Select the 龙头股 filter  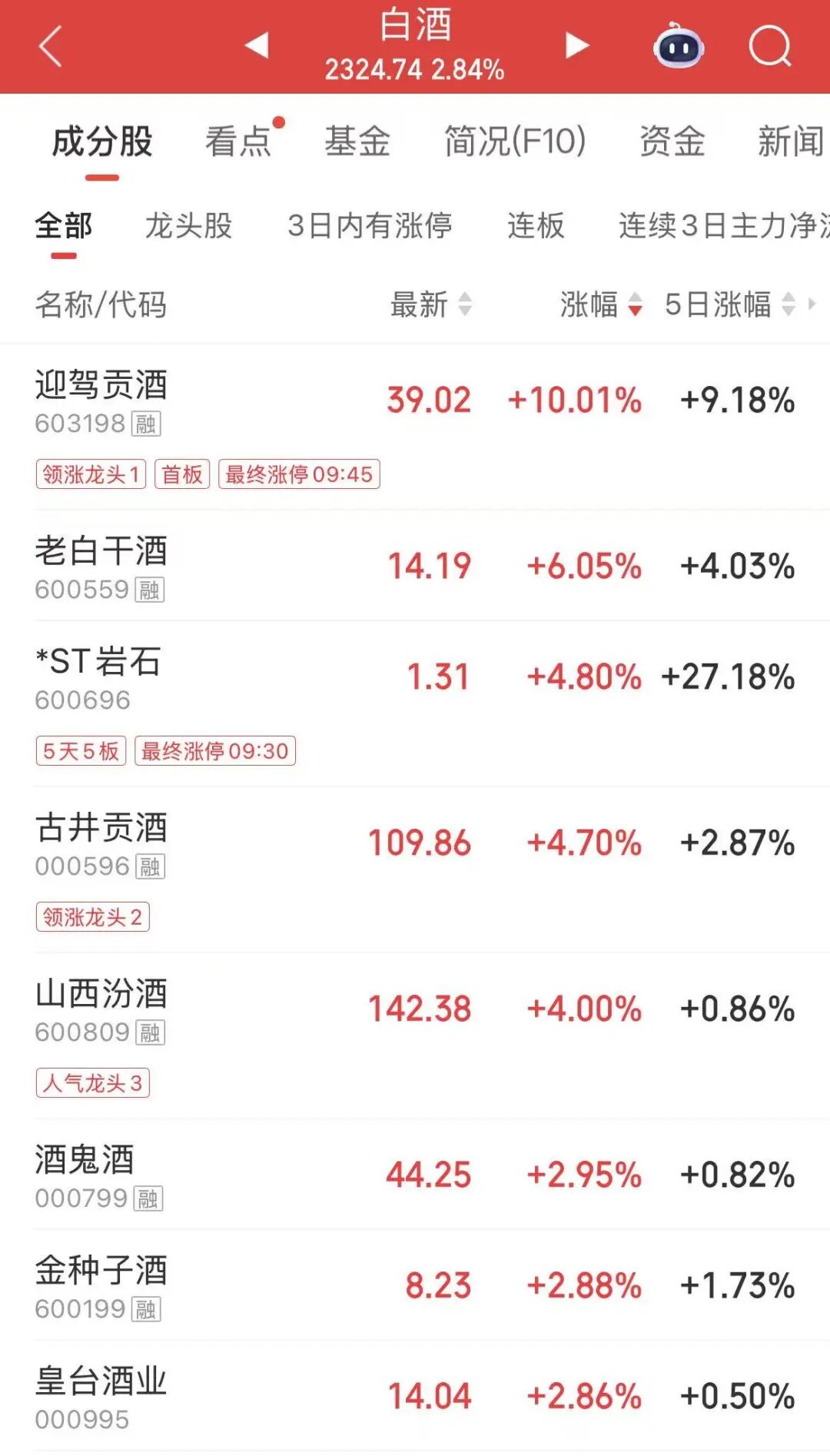189,226
